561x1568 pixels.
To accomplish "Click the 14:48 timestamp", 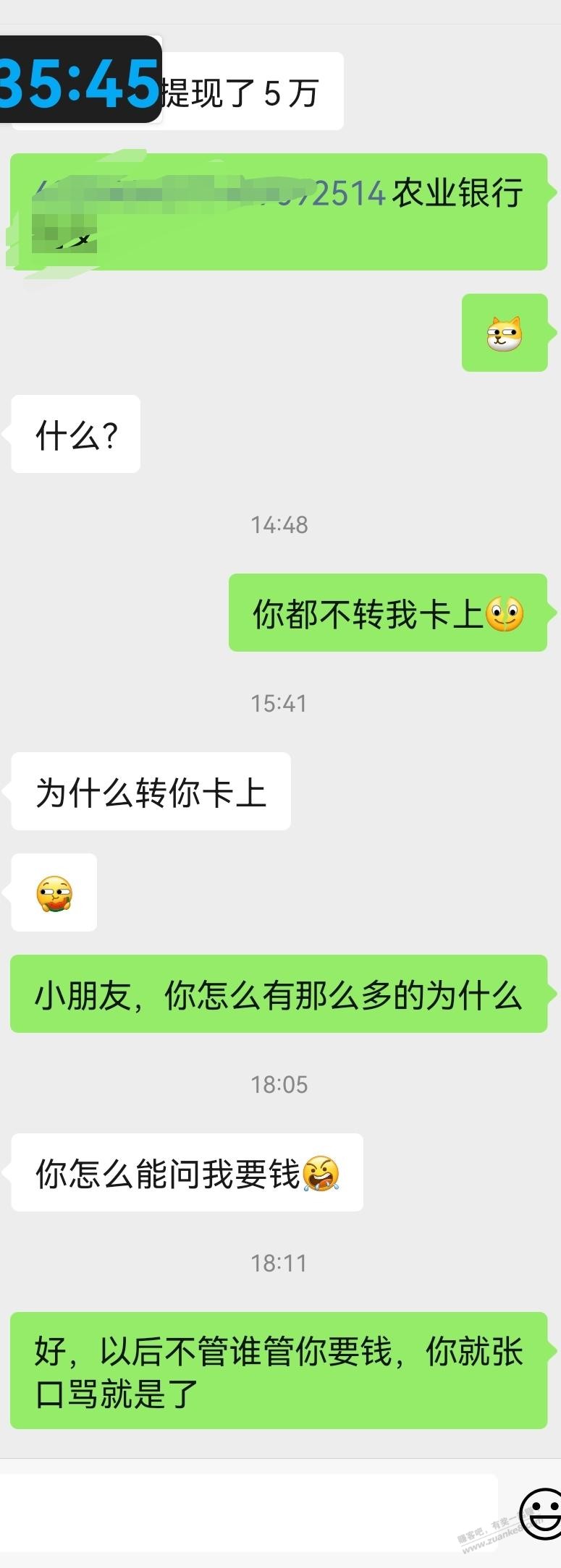I will click(x=279, y=525).
